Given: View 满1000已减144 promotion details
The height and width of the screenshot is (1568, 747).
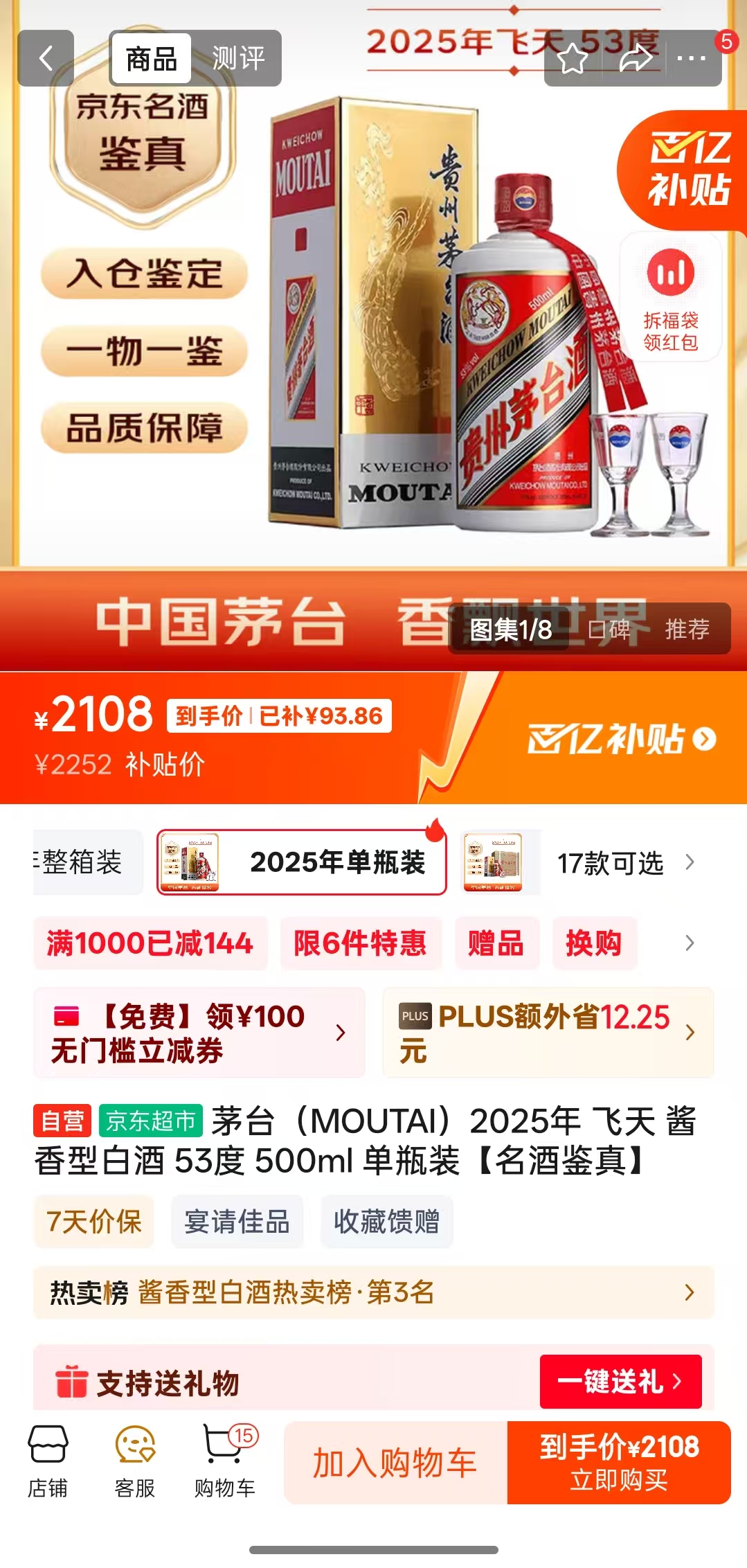Looking at the screenshot, I should coord(150,943).
